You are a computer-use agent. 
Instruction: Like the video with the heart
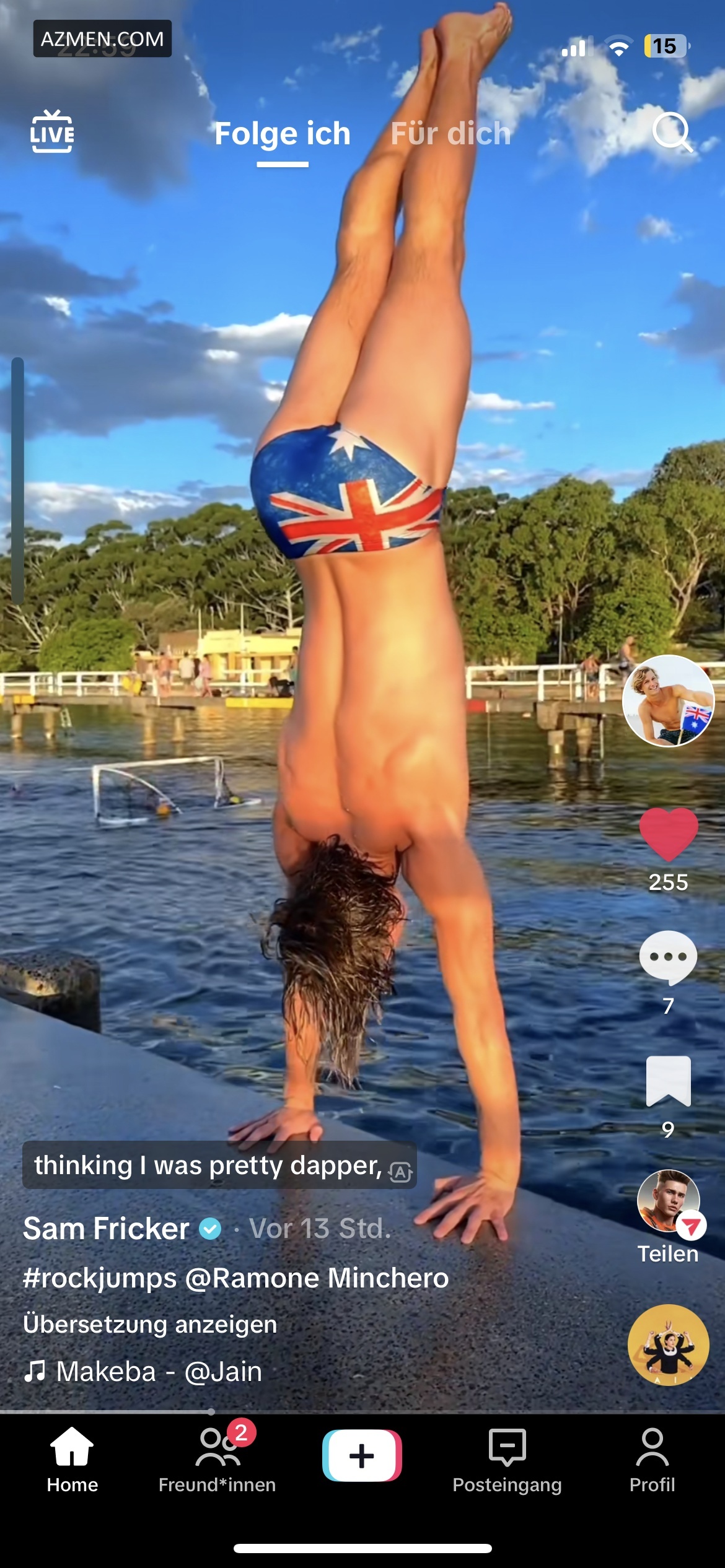click(x=668, y=834)
